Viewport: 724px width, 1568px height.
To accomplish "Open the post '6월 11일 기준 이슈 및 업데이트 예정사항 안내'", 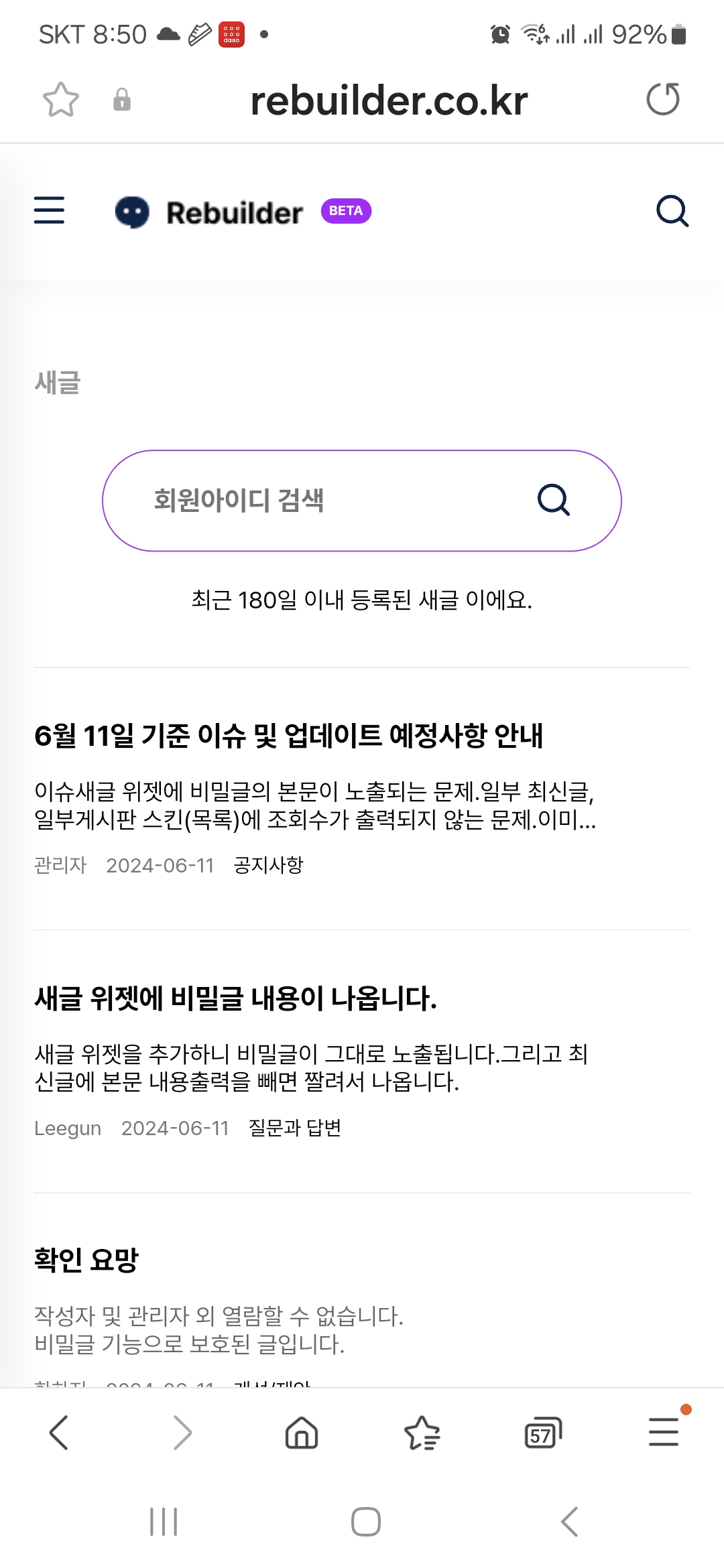I will pyautogui.click(x=288, y=736).
